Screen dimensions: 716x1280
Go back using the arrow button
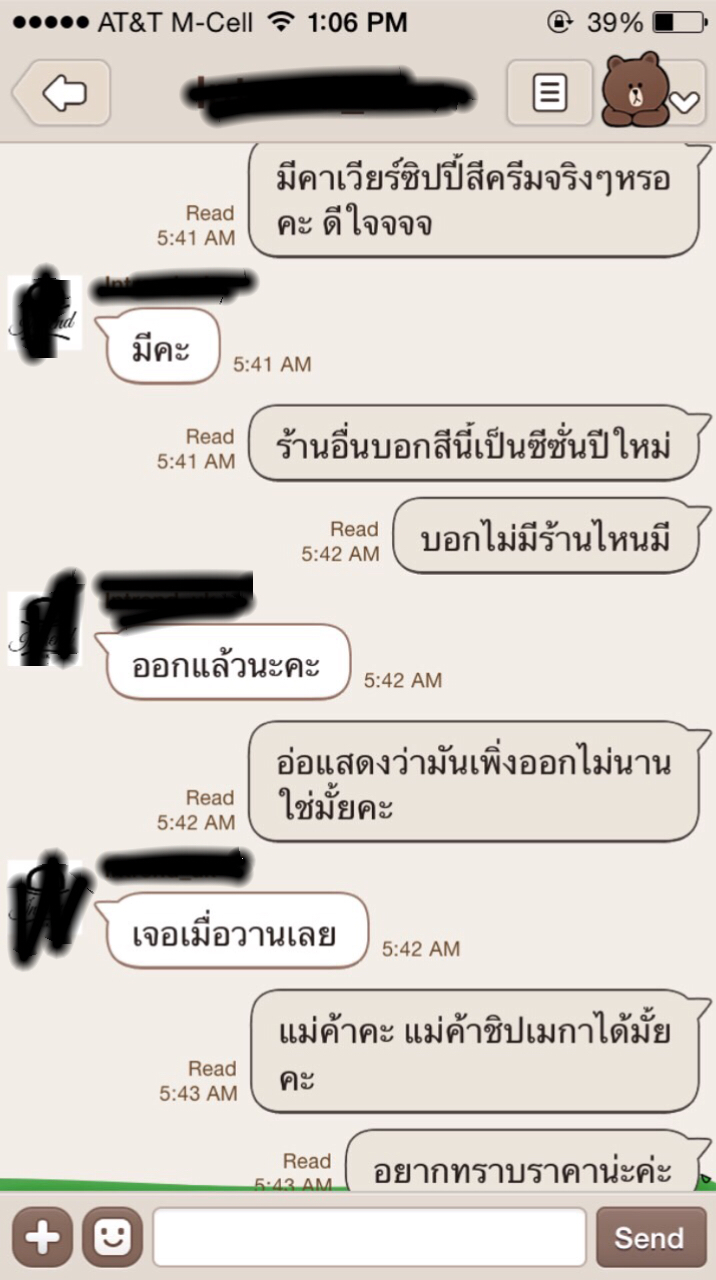tap(63, 93)
